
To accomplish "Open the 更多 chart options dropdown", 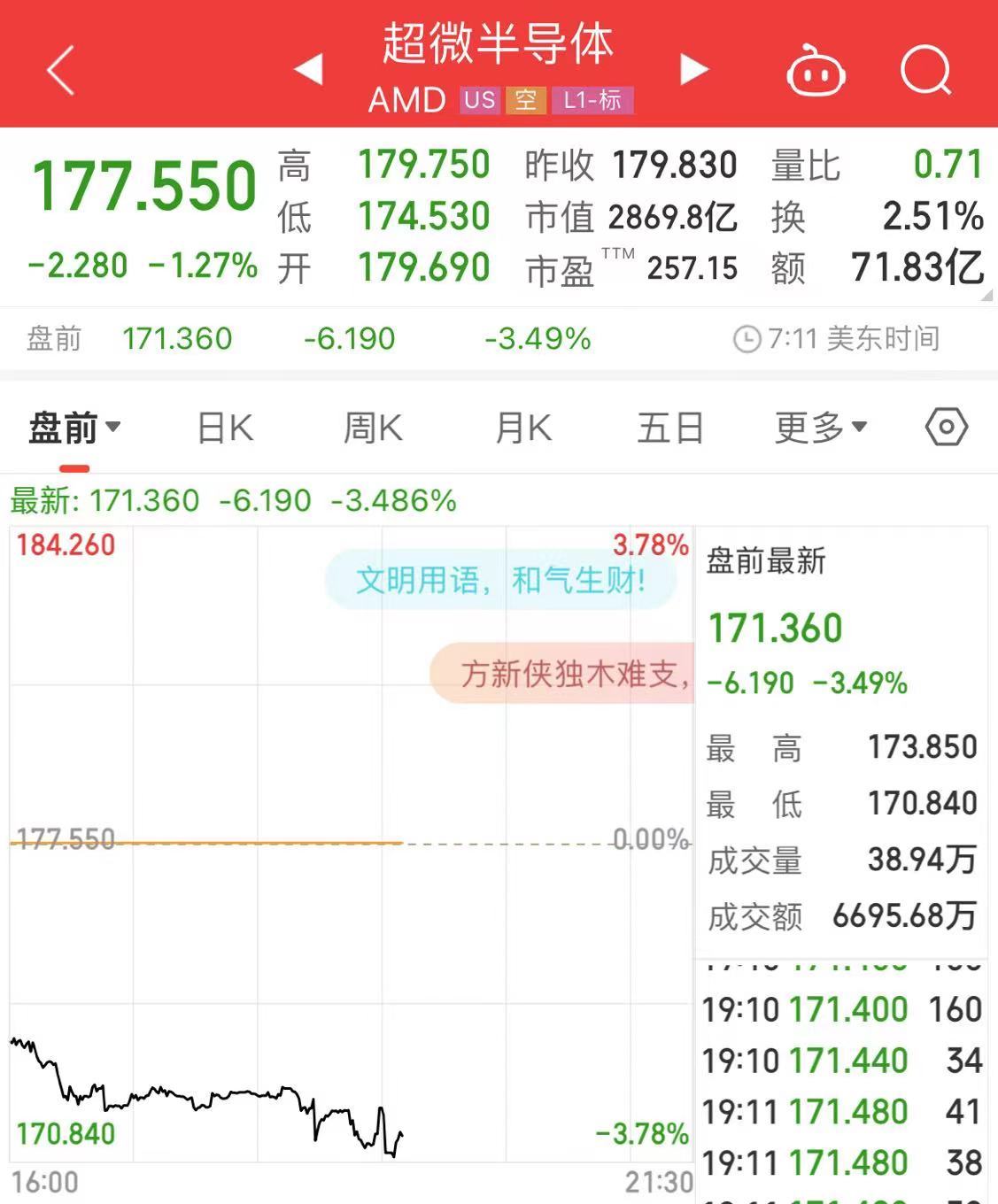I will tap(821, 427).
